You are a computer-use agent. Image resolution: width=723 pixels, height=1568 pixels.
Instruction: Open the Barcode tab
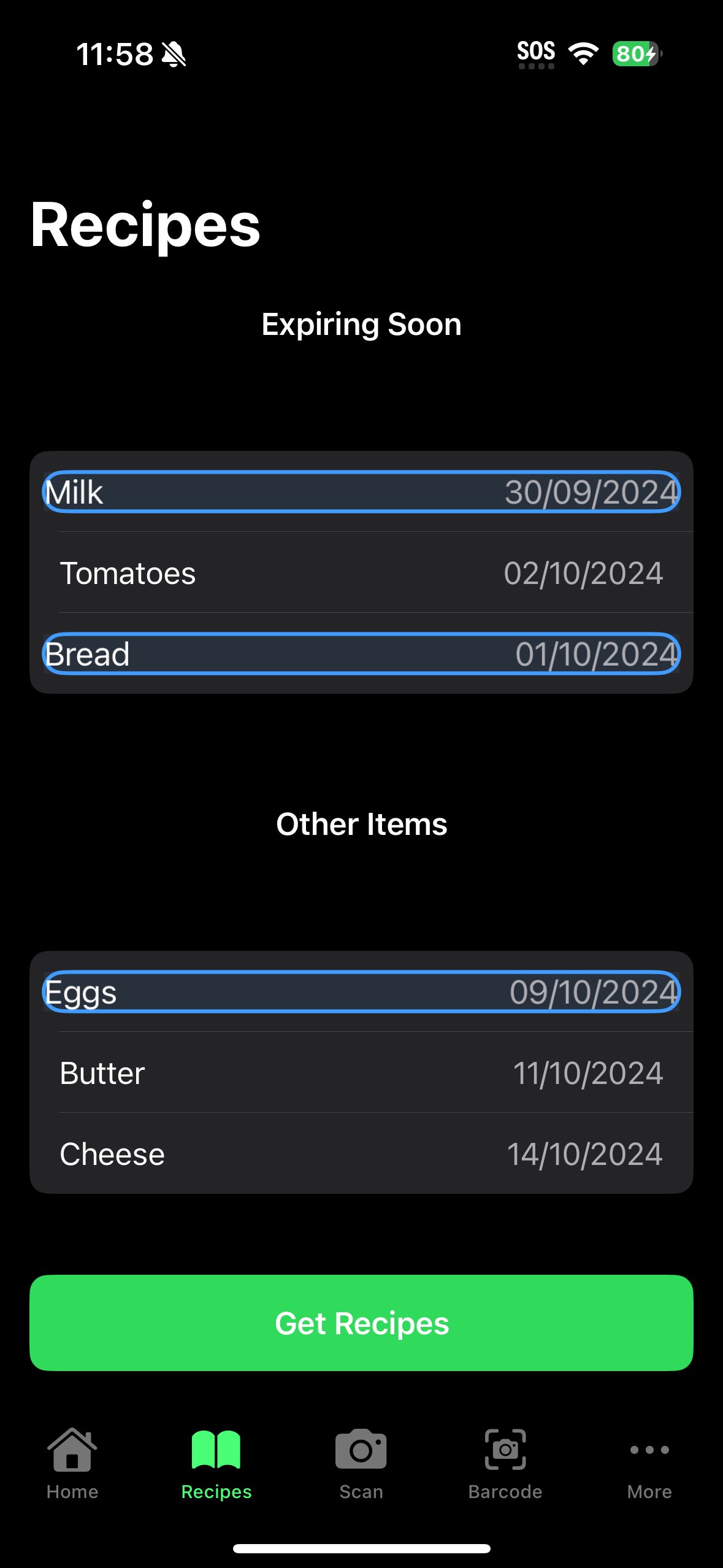[505, 1463]
